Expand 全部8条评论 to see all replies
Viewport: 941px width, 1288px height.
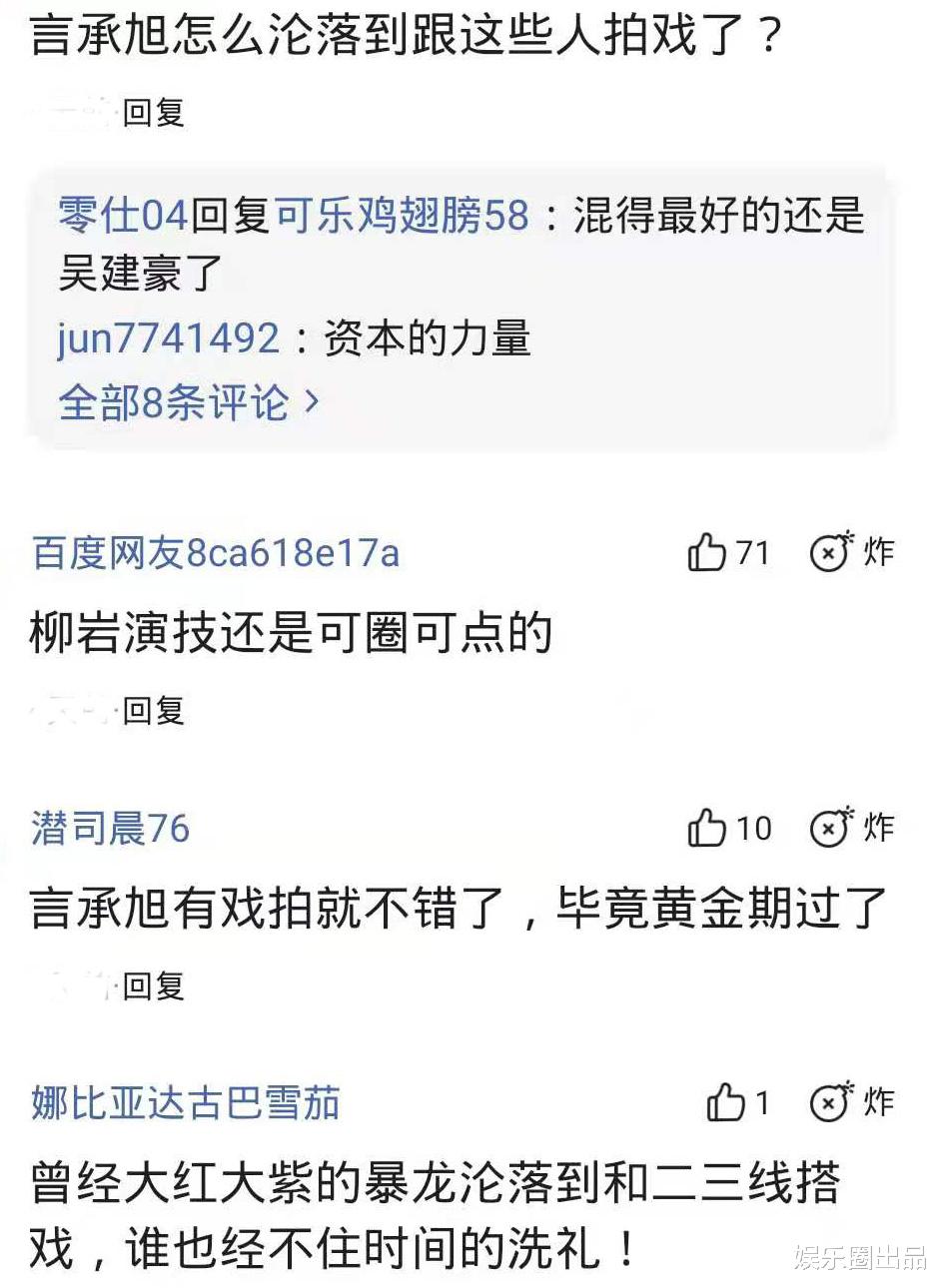click(172, 400)
